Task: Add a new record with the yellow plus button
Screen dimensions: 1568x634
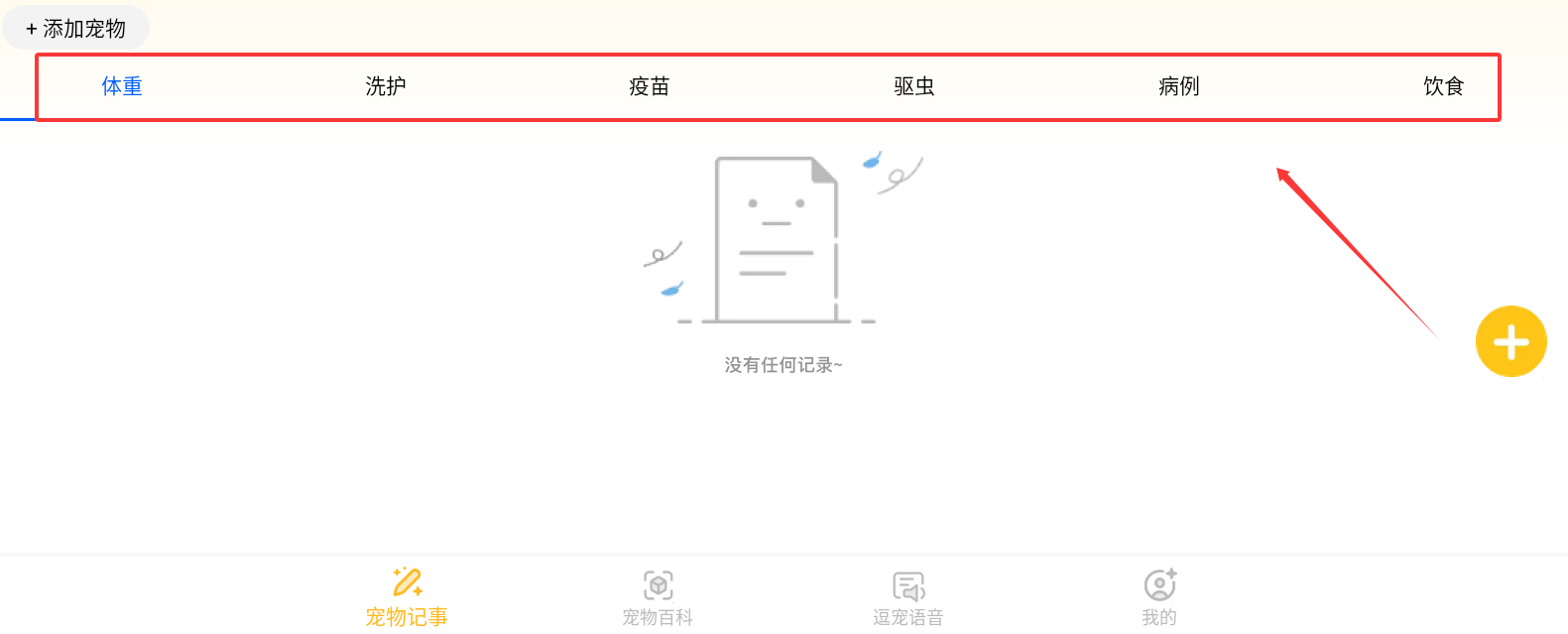Action: pyautogui.click(x=1510, y=342)
